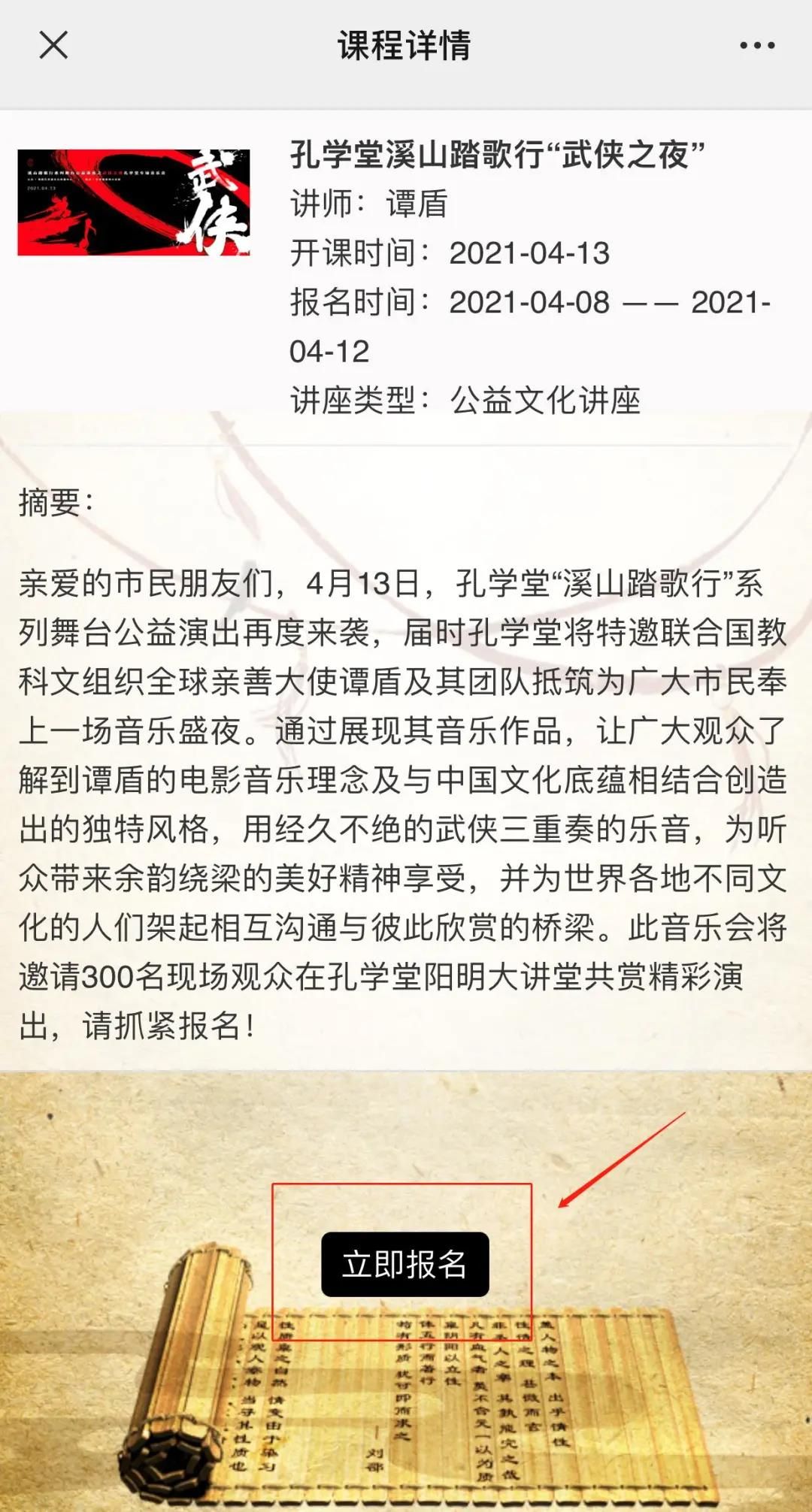
Task: Close the course details page
Action: click(x=53, y=45)
